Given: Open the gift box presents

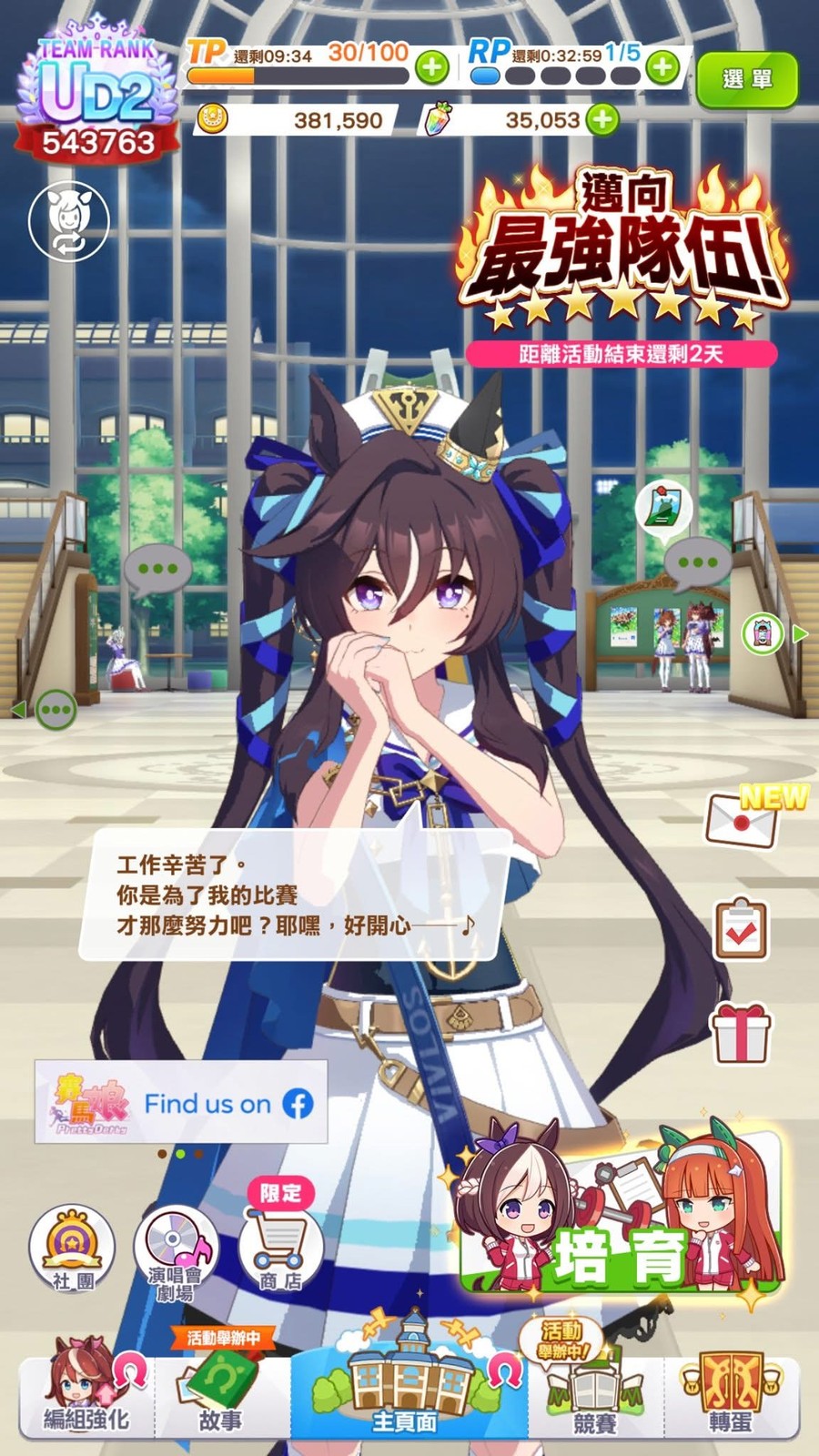Looking at the screenshot, I should point(741,1035).
